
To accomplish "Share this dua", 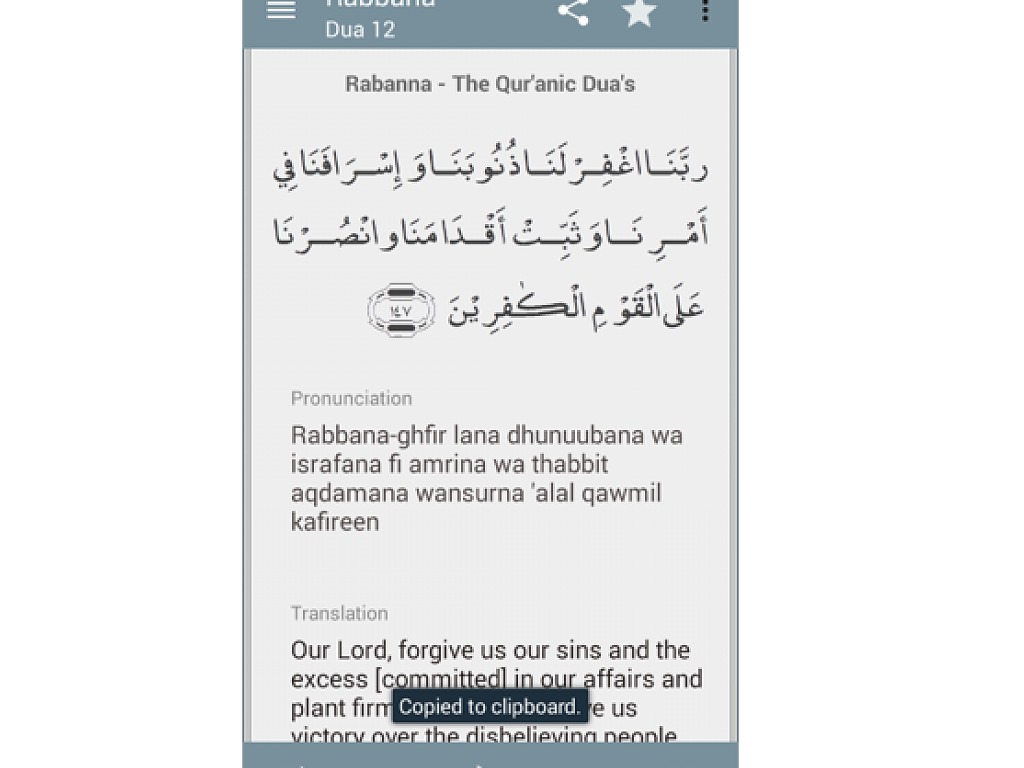I will point(573,11).
